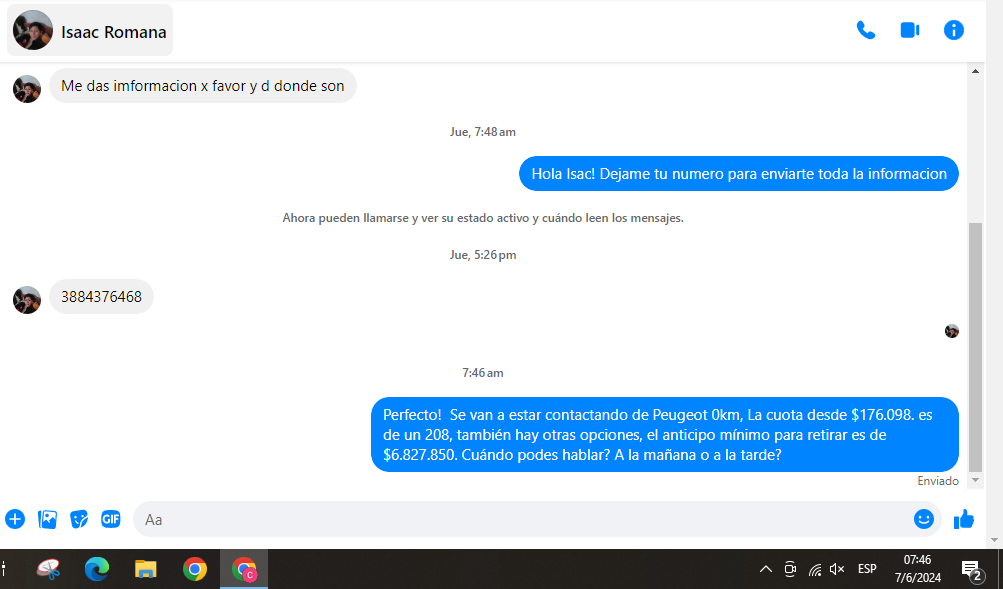1003x589 pixels.
Task: Open Microsoft Edge from the taskbar
Action: 97,569
